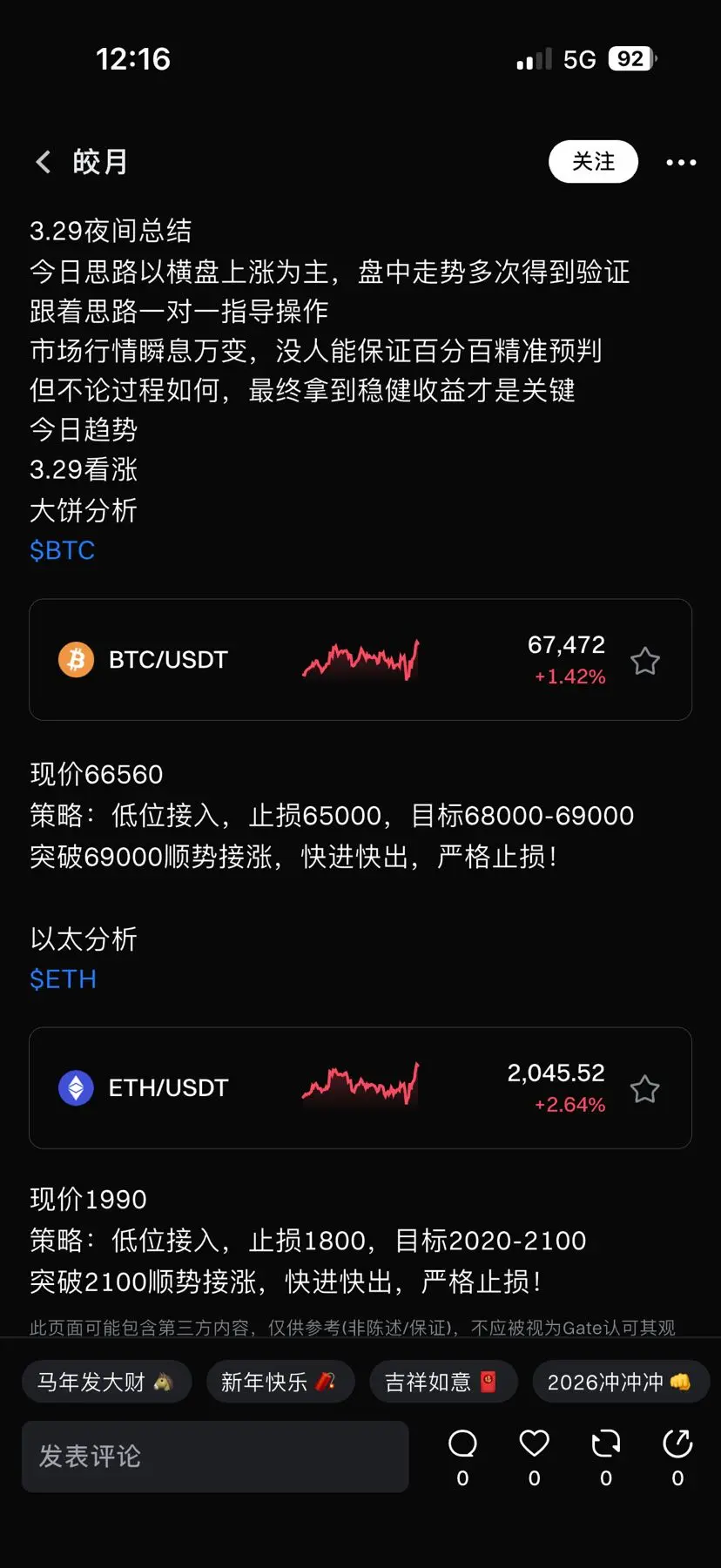The image size is (721, 1568).
Task: Focus the 发表评论 comment field
Action: 215,1457
